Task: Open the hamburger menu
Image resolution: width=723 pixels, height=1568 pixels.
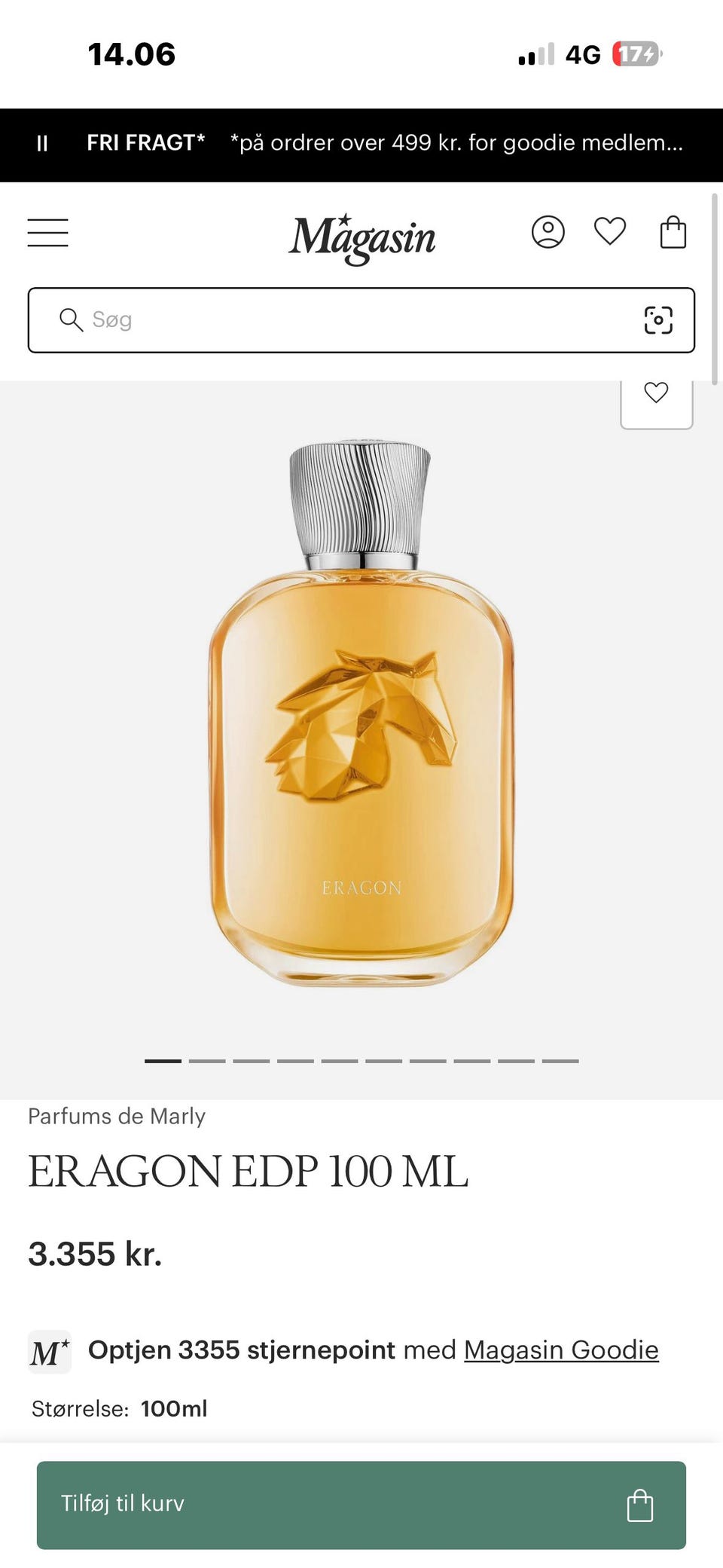Action: (48, 232)
